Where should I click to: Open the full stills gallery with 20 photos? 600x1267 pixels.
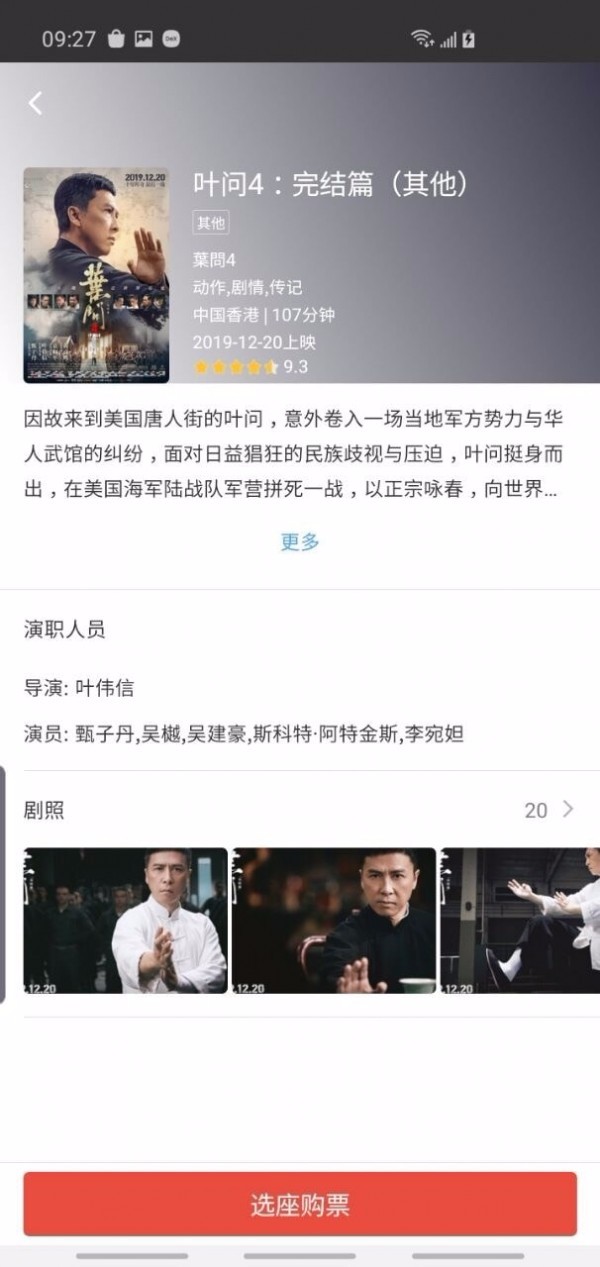[549, 810]
